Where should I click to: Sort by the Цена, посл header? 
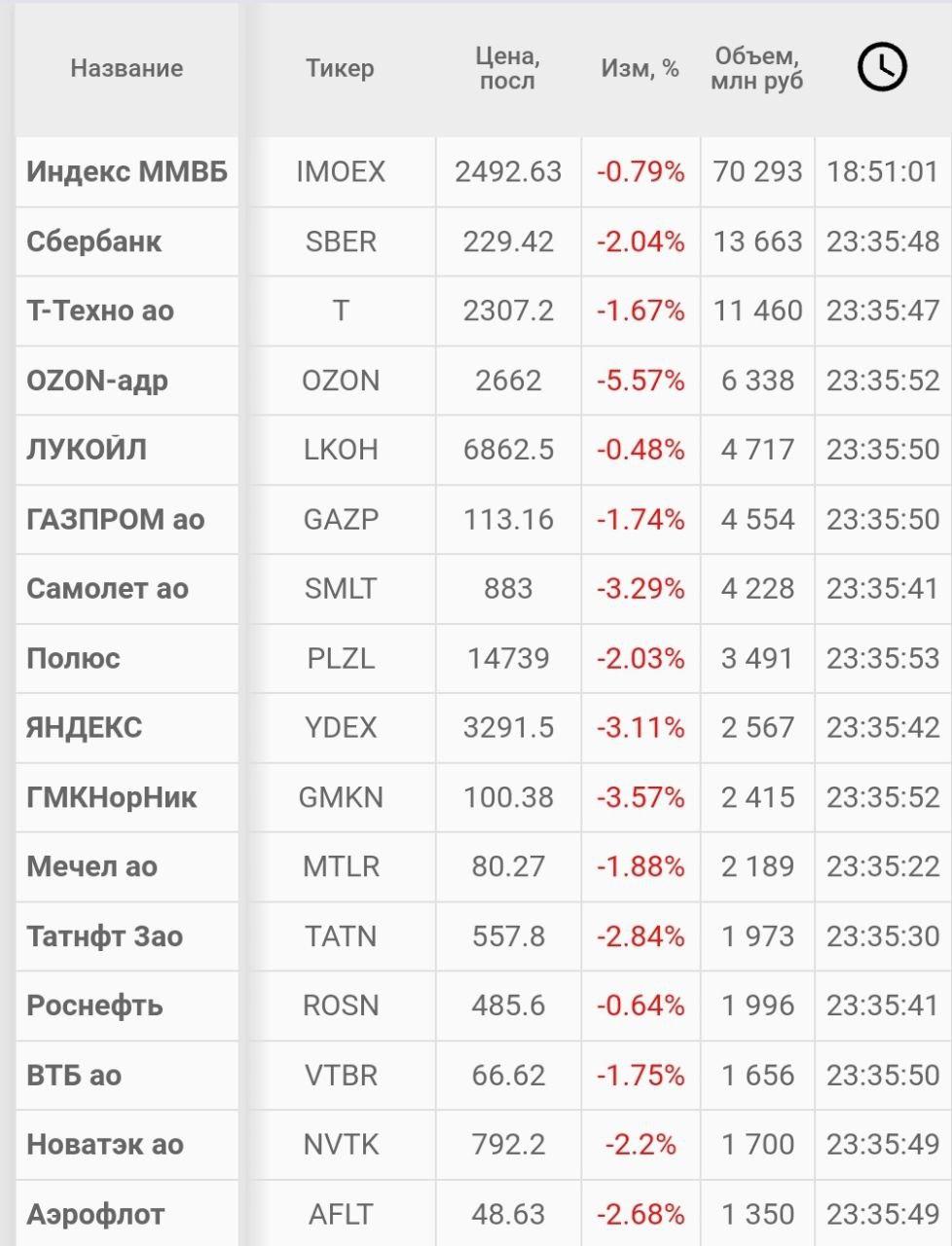pos(507,68)
